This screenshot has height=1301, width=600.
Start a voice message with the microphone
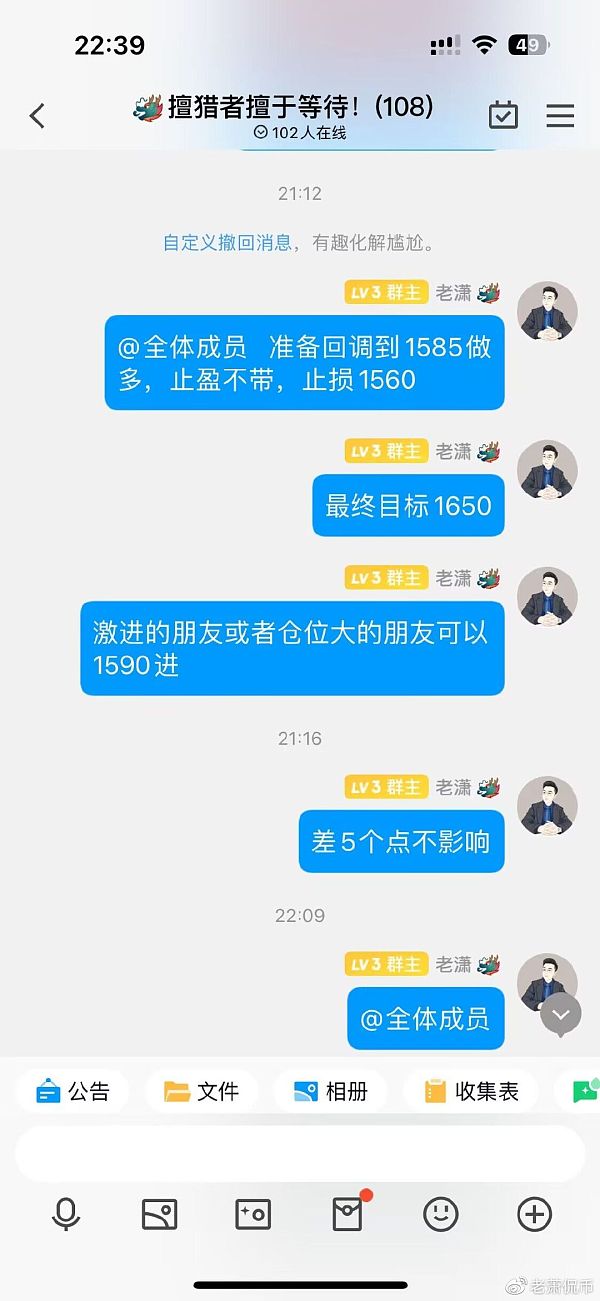pos(66,1215)
